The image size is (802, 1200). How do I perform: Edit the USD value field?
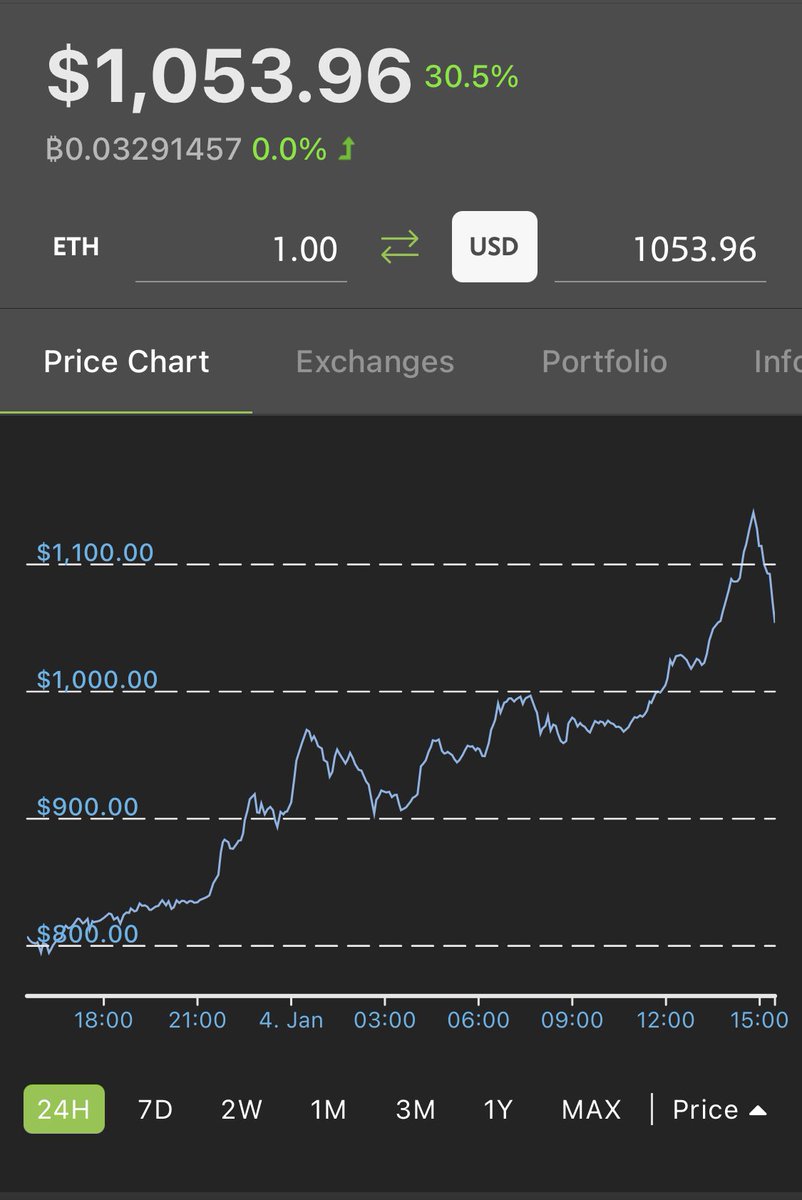point(660,249)
